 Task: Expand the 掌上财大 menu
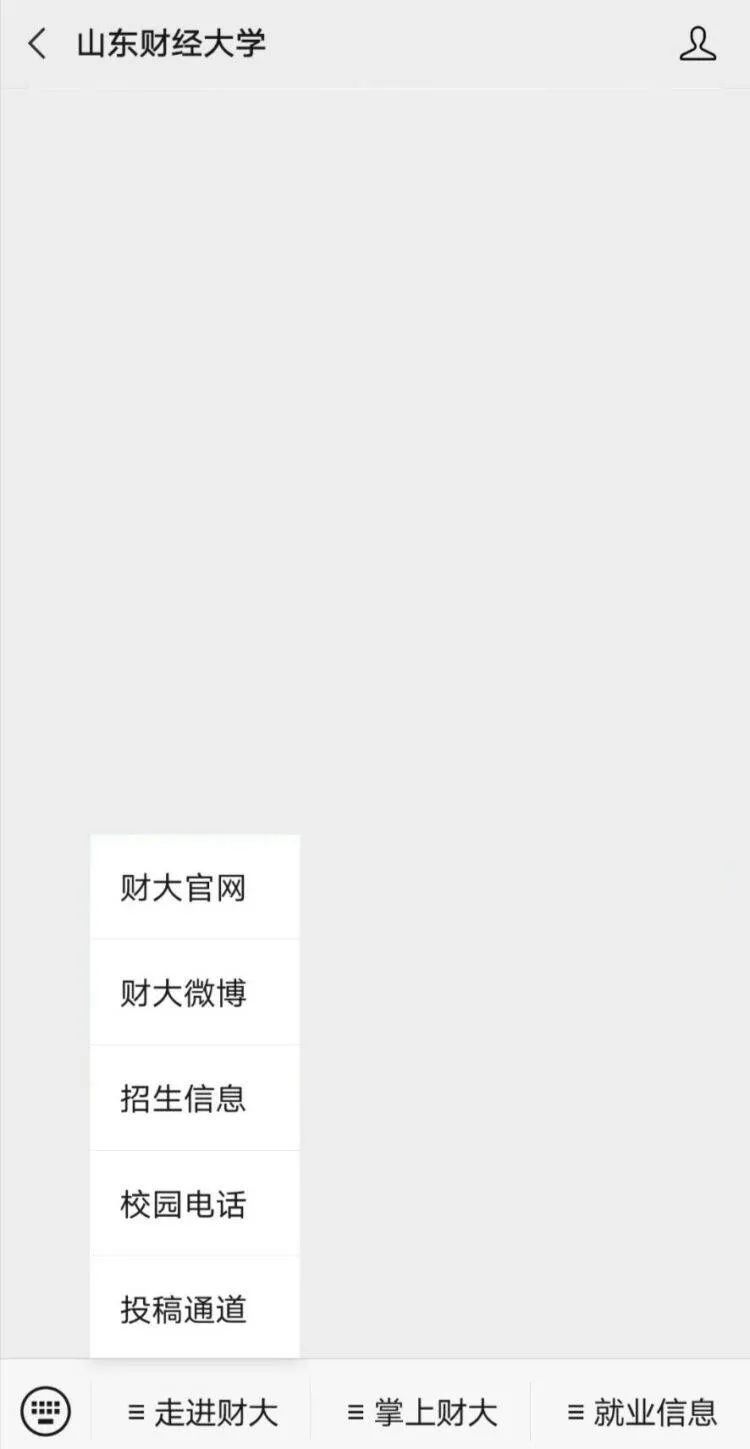tap(421, 1412)
